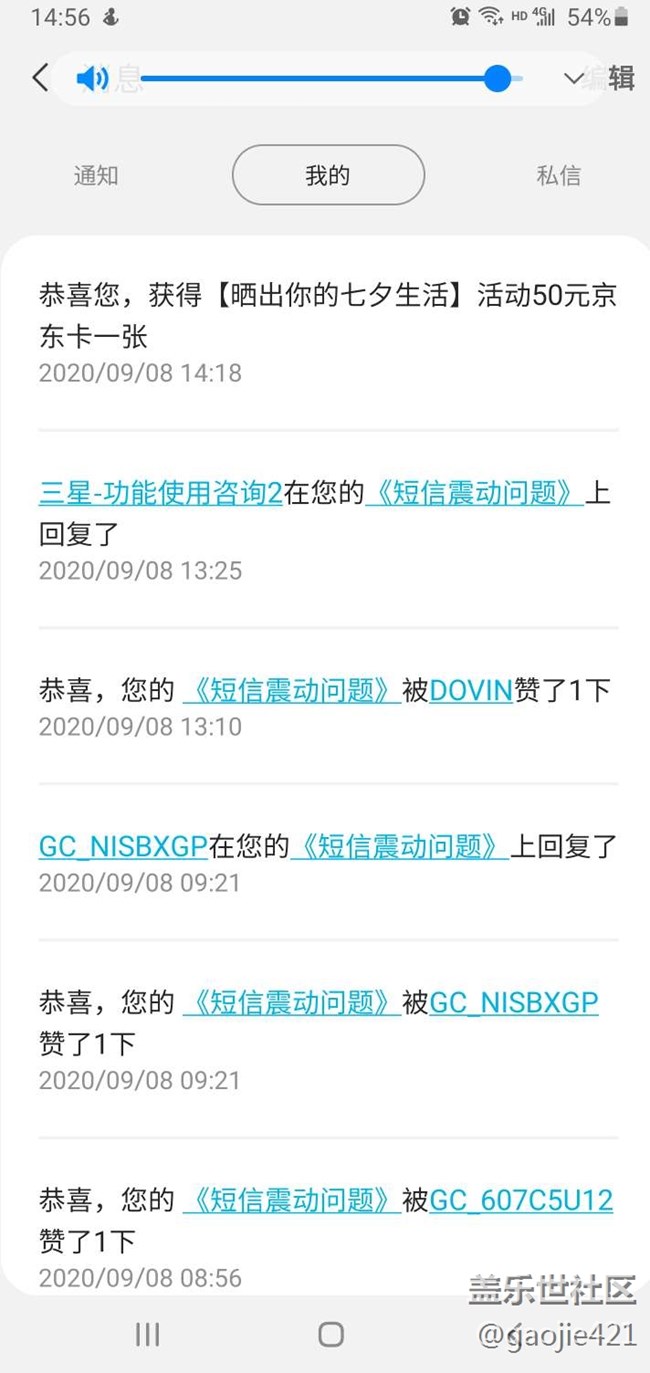Screen dimensions: 650x1373
Task: Tap the volume slider track
Action: [320, 78]
